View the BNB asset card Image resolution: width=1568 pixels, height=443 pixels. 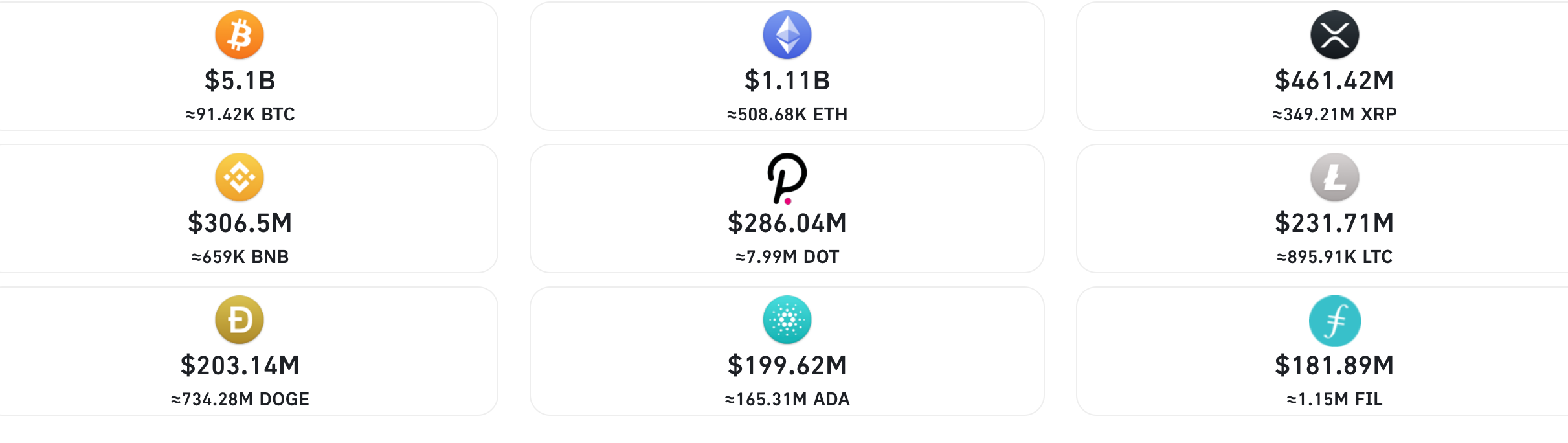[240, 210]
